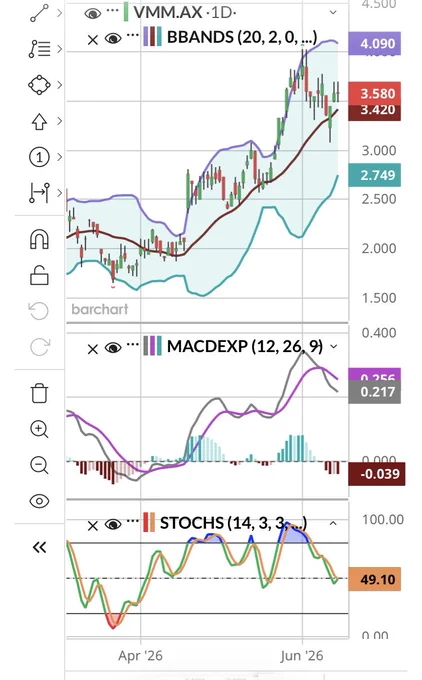Hide the VMM.AX price series

(x=92, y=14)
